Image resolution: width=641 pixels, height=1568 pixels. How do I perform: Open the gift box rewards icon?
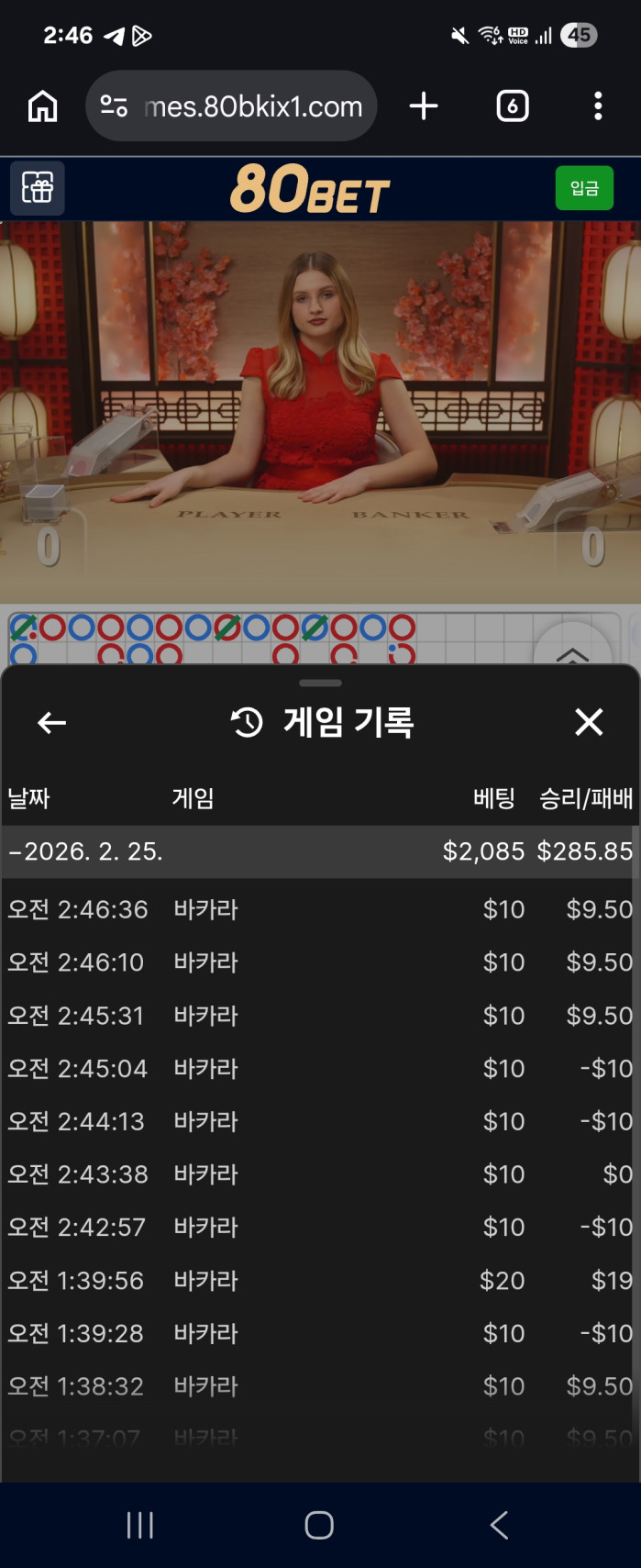[38, 188]
